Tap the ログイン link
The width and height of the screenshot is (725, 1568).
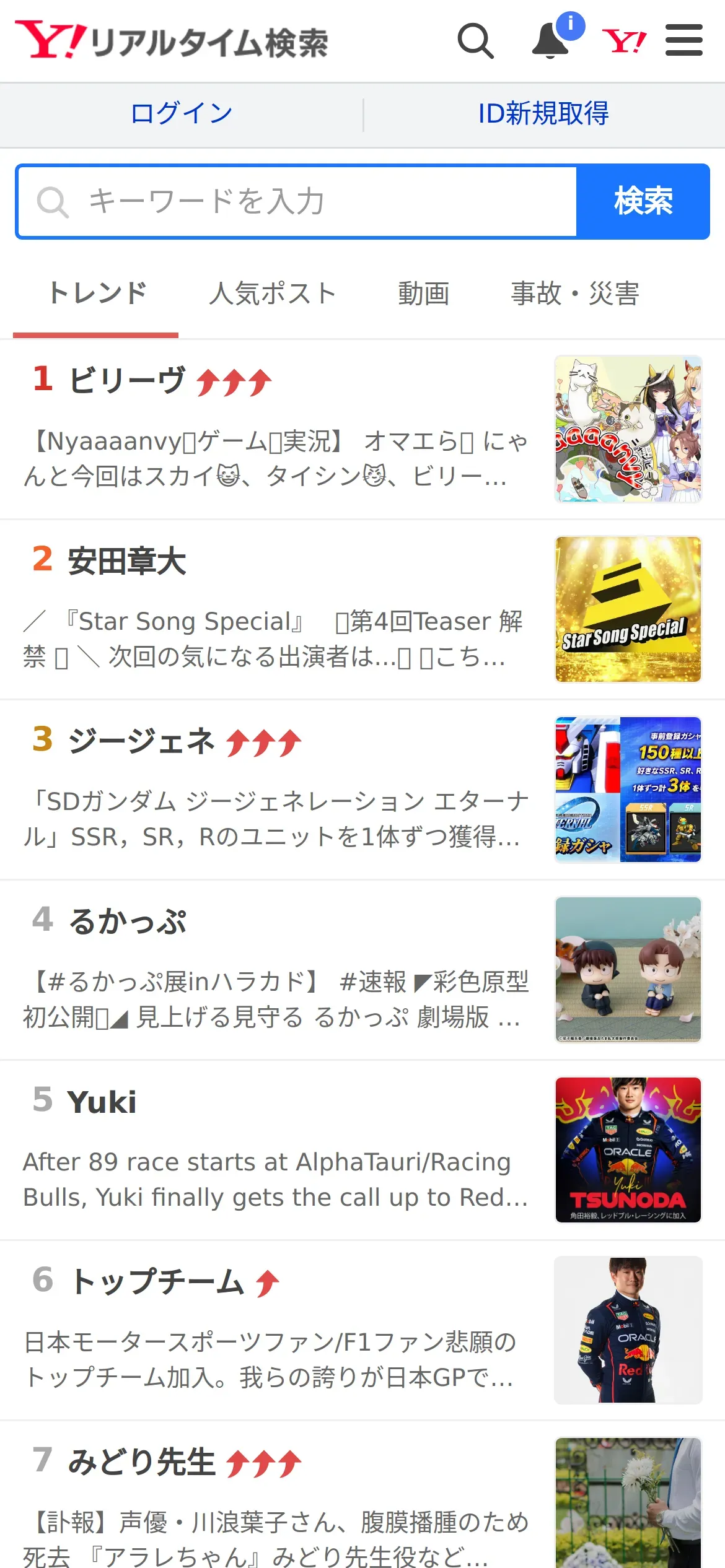pos(182,114)
